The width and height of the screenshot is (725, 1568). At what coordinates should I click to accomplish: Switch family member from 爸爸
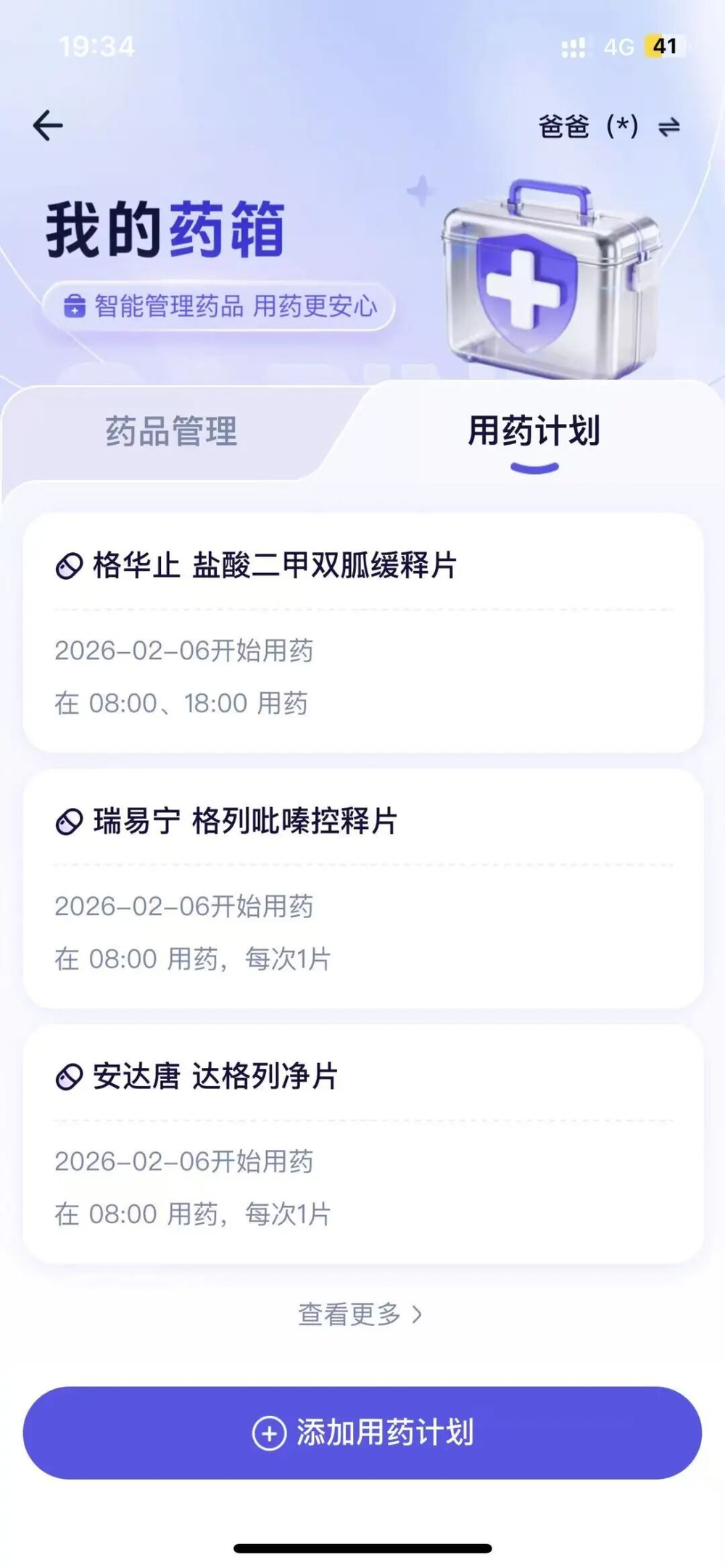coord(668,128)
